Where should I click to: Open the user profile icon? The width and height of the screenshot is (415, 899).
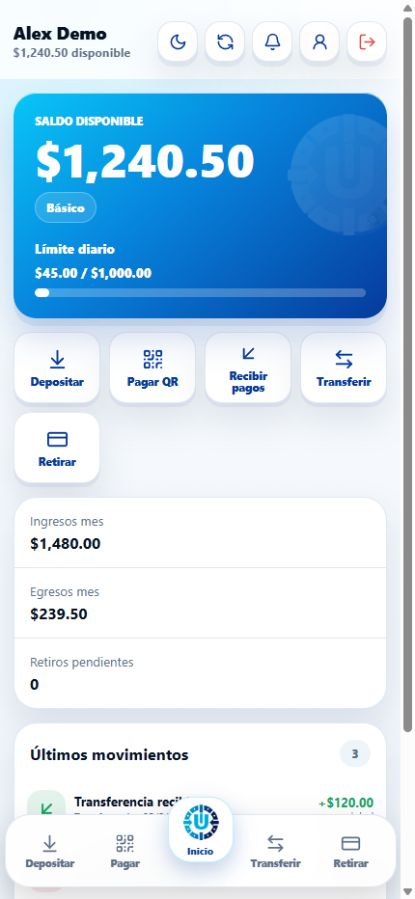[x=319, y=42]
